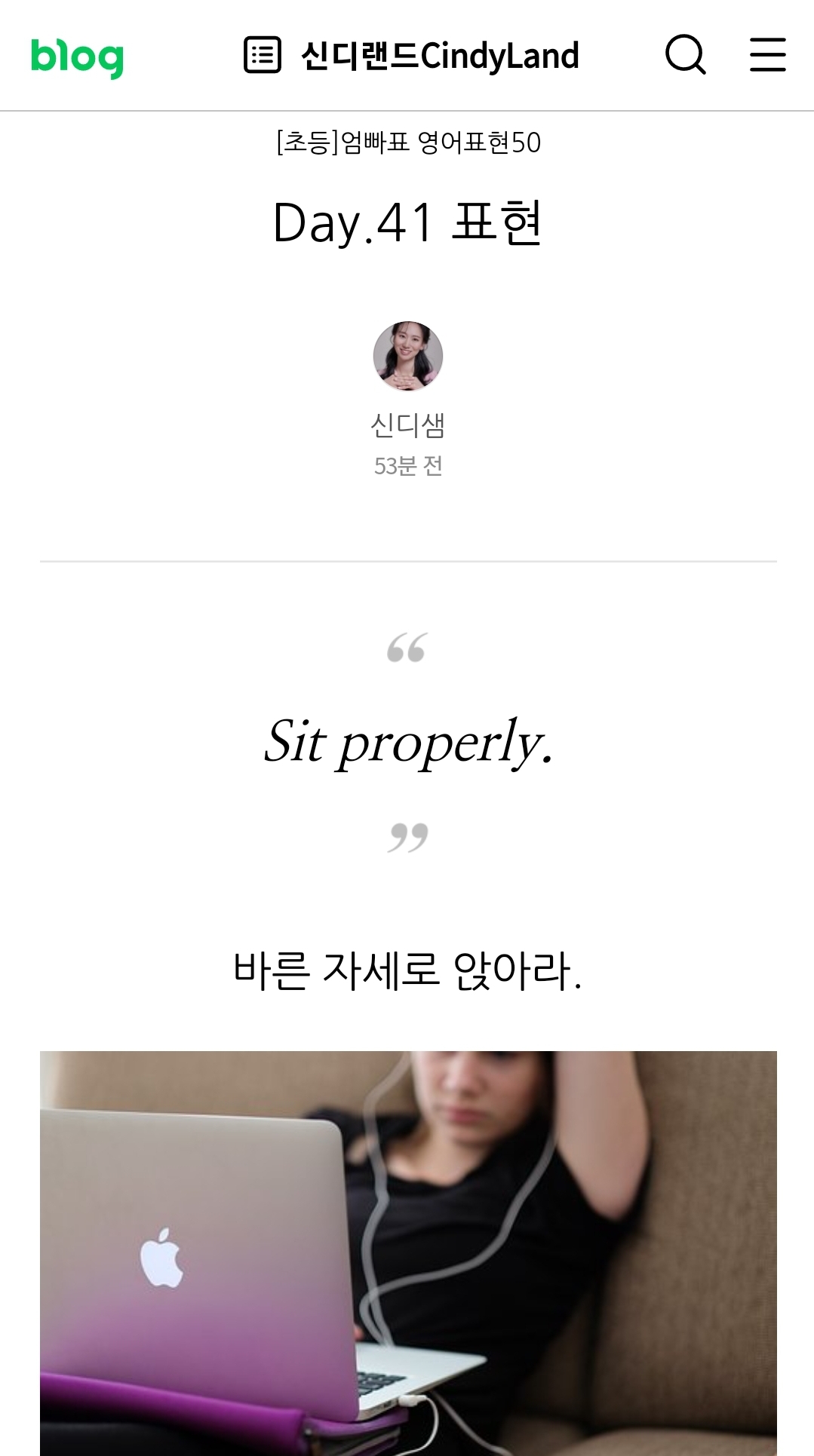
Task: Open author 신디샘's profile name
Action: [x=407, y=426]
